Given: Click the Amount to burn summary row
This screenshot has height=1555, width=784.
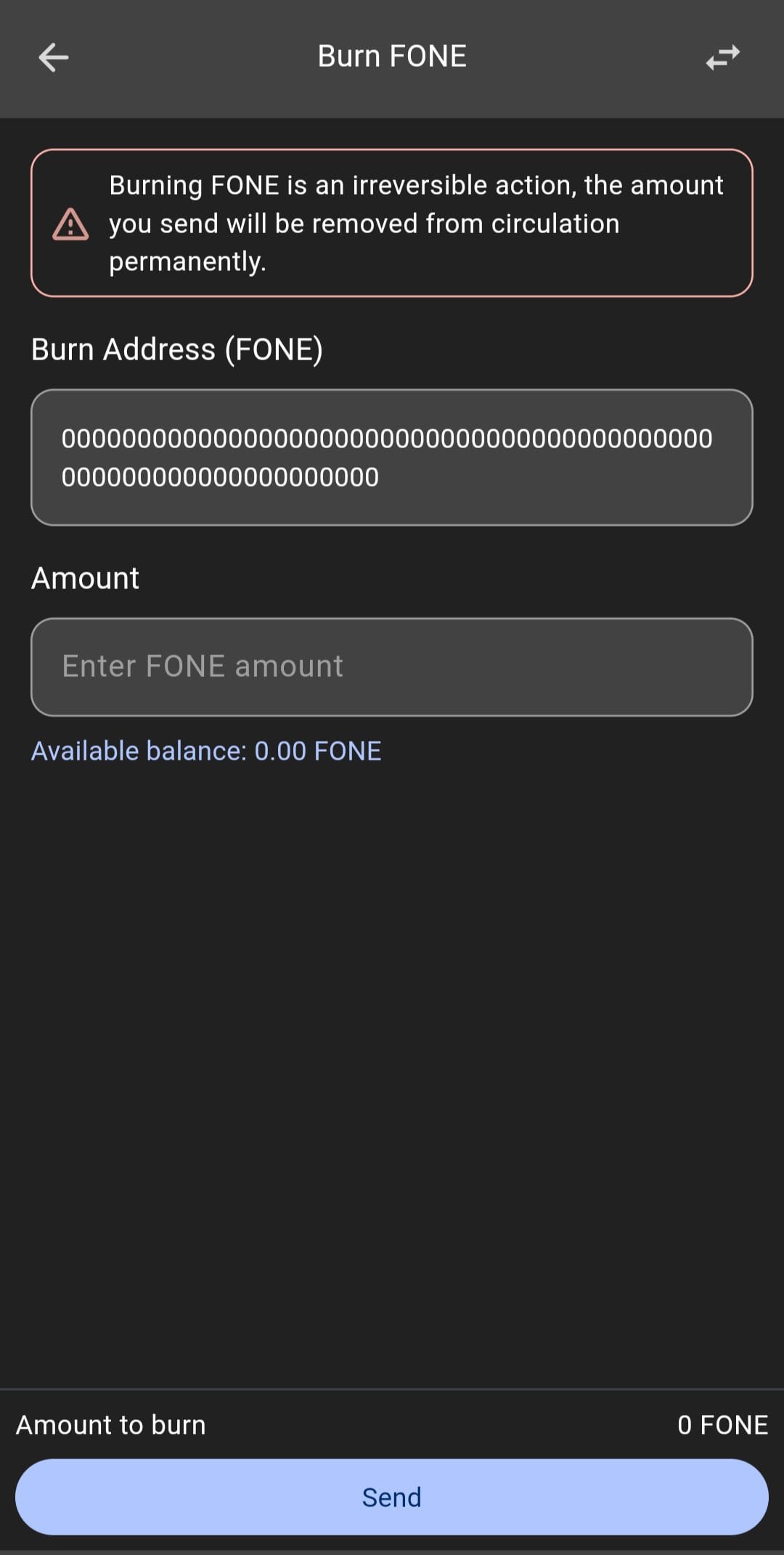Looking at the screenshot, I should pyautogui.click(x=110, y=1424).
